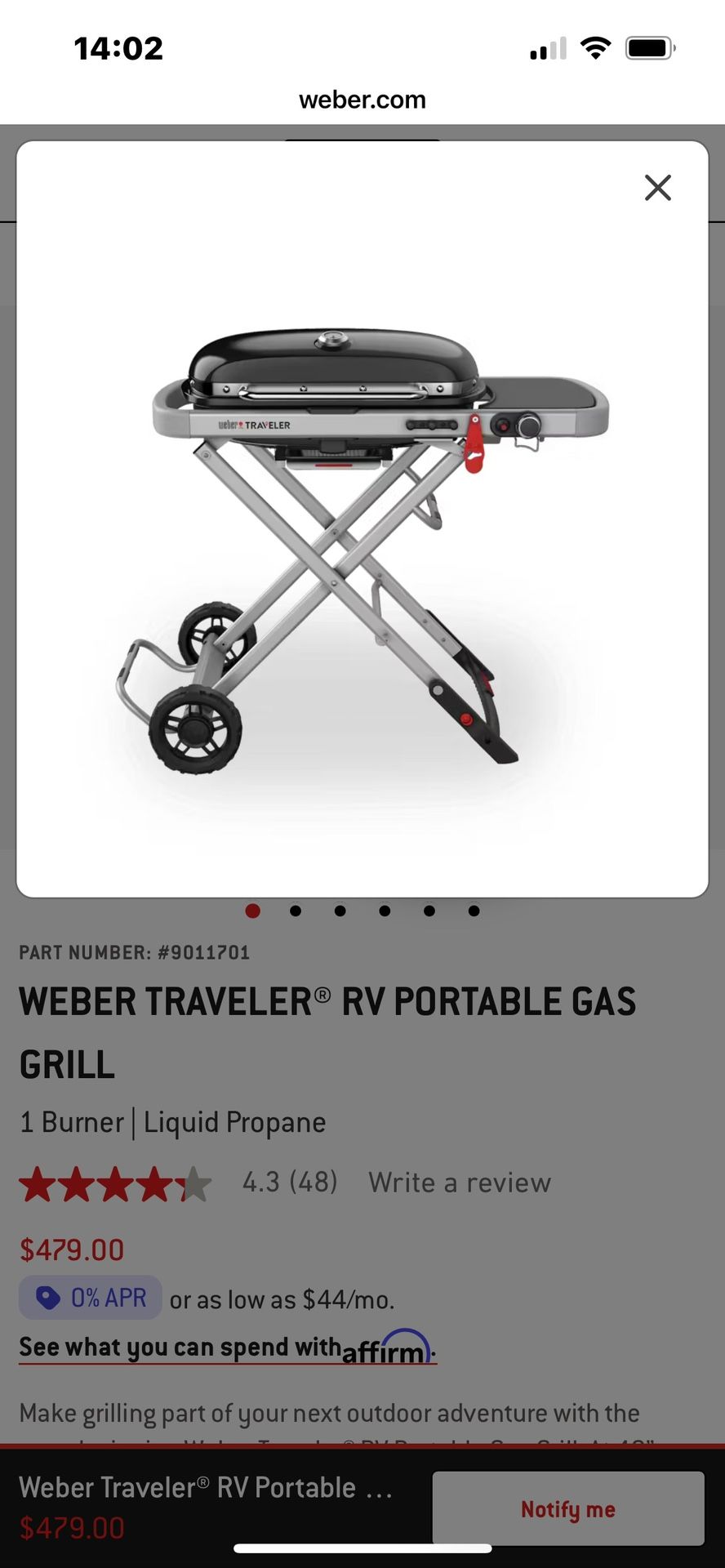Viewport: 725px width, 1568px height.
Task: Tap the 4.3 rating score text
Action: pyautogui.click(x=290, y=1182)
